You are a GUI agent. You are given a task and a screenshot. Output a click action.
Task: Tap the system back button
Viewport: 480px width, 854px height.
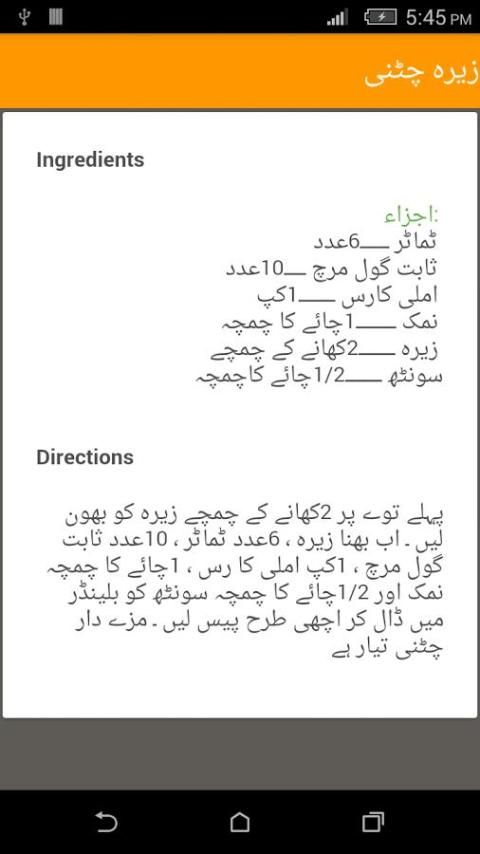point(106,822)
